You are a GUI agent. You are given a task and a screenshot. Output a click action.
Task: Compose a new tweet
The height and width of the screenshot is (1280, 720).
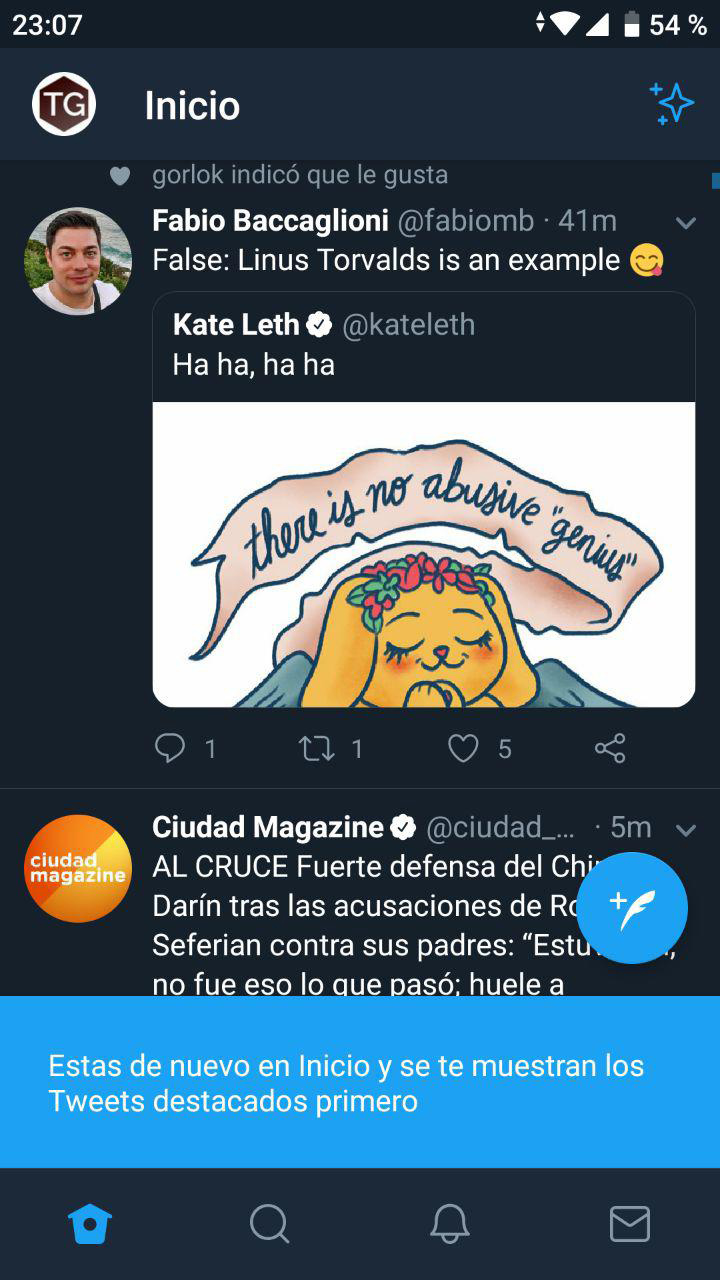(632, 908)
